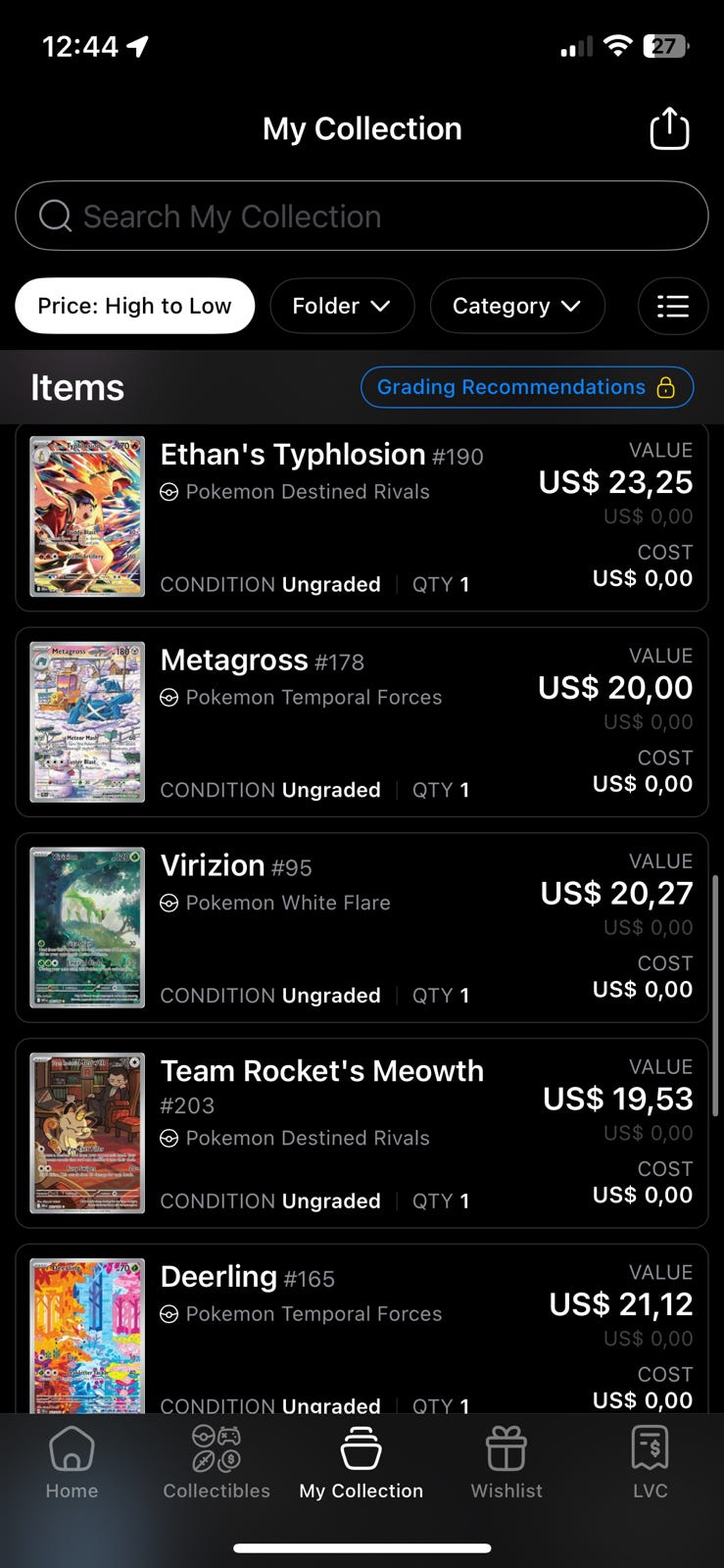The height and width of the screenshot is (1568, 724).
Task: Expand the Category dropdown
Action: click(x=516, y=306)
